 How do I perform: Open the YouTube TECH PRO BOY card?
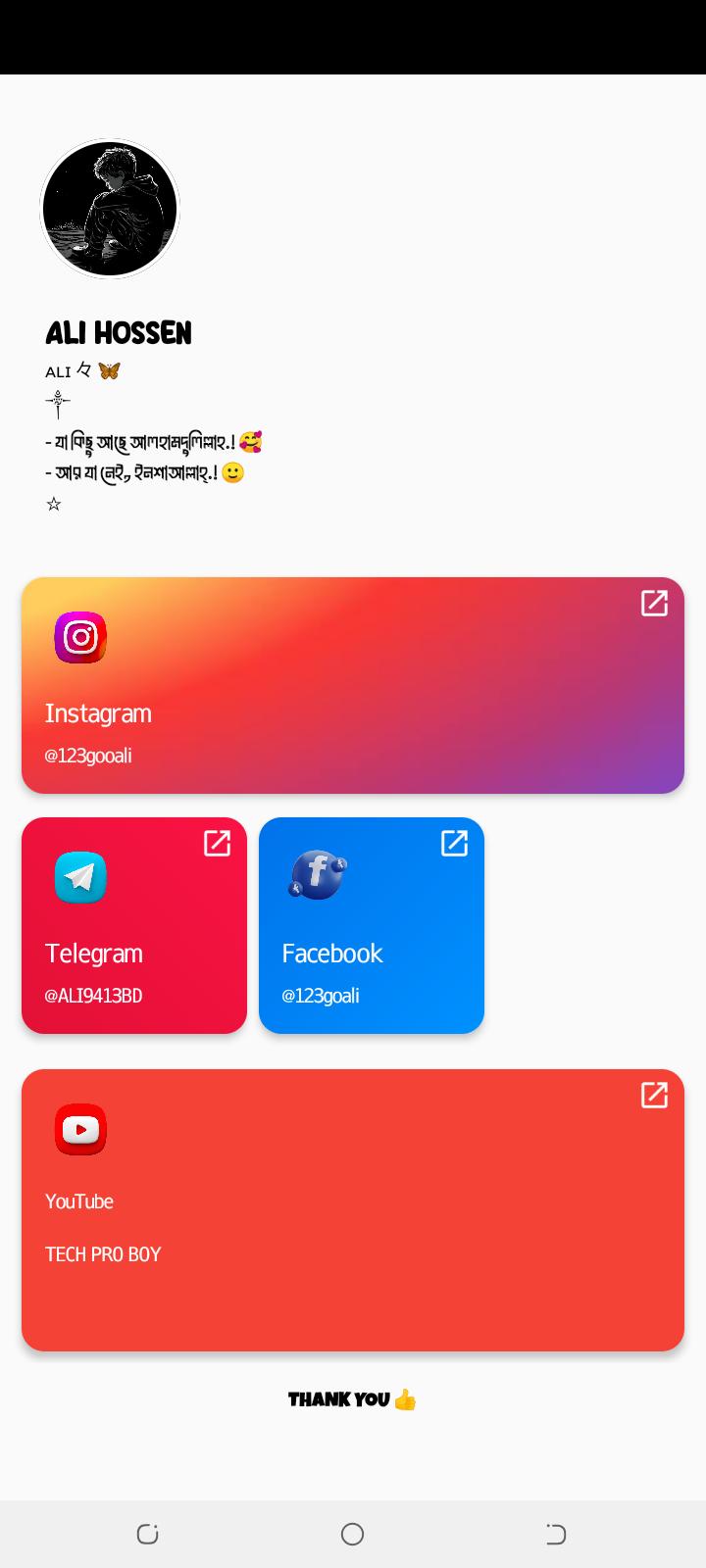point(353,1210)
